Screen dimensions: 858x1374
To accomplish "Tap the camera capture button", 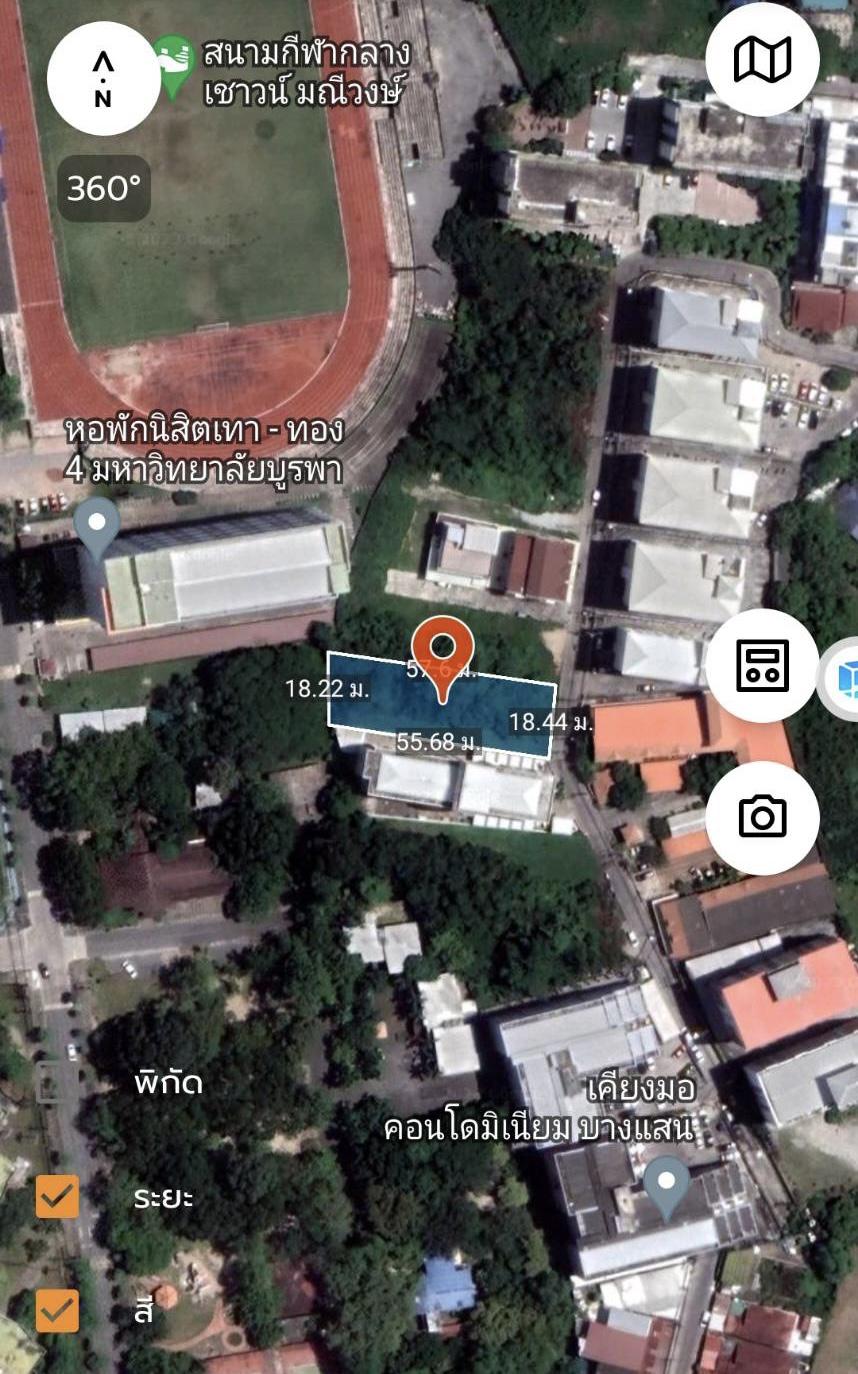I will point(762,817).
